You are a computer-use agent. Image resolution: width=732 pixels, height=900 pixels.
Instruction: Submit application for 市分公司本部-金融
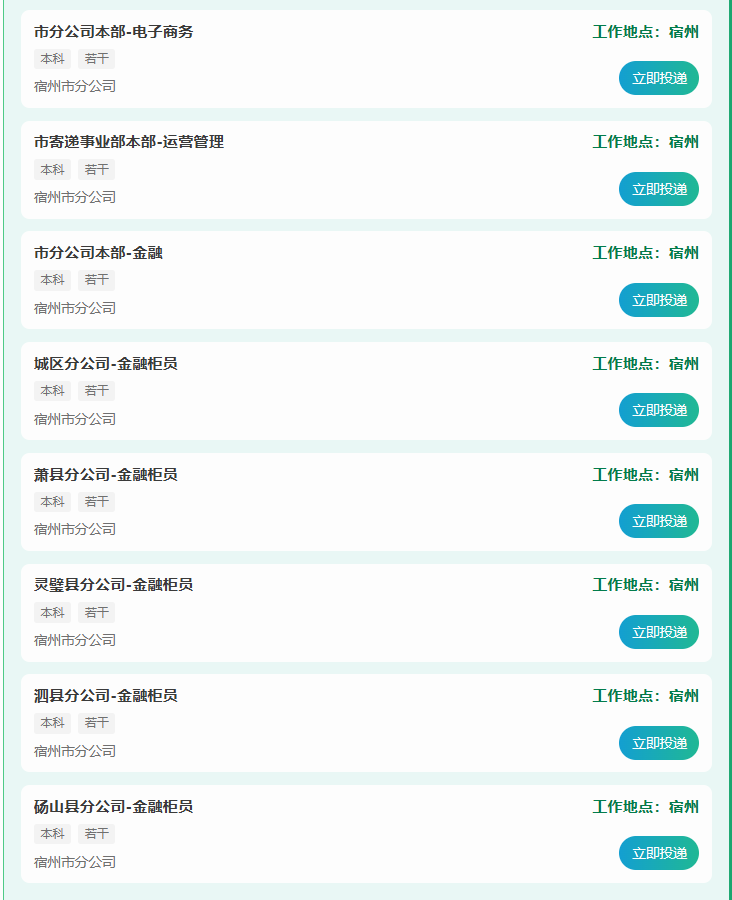click(x=658, y=300)
